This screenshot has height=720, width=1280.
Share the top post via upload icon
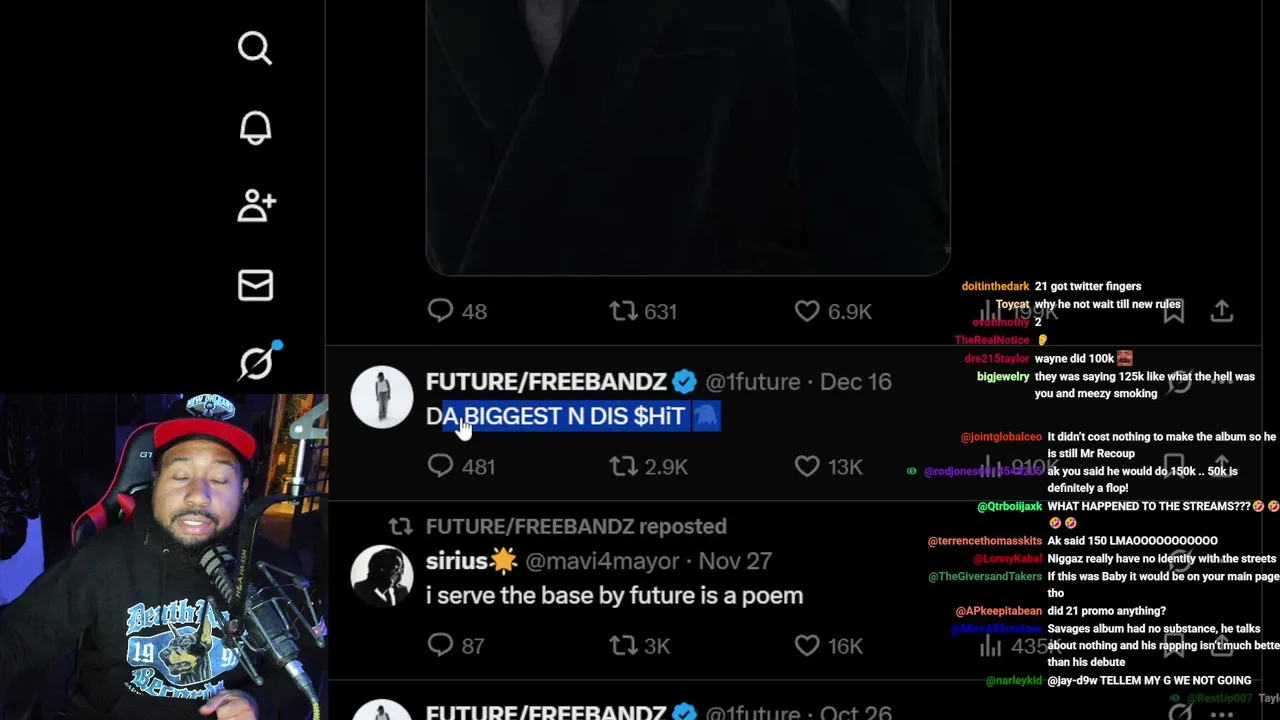[1221, 311]
